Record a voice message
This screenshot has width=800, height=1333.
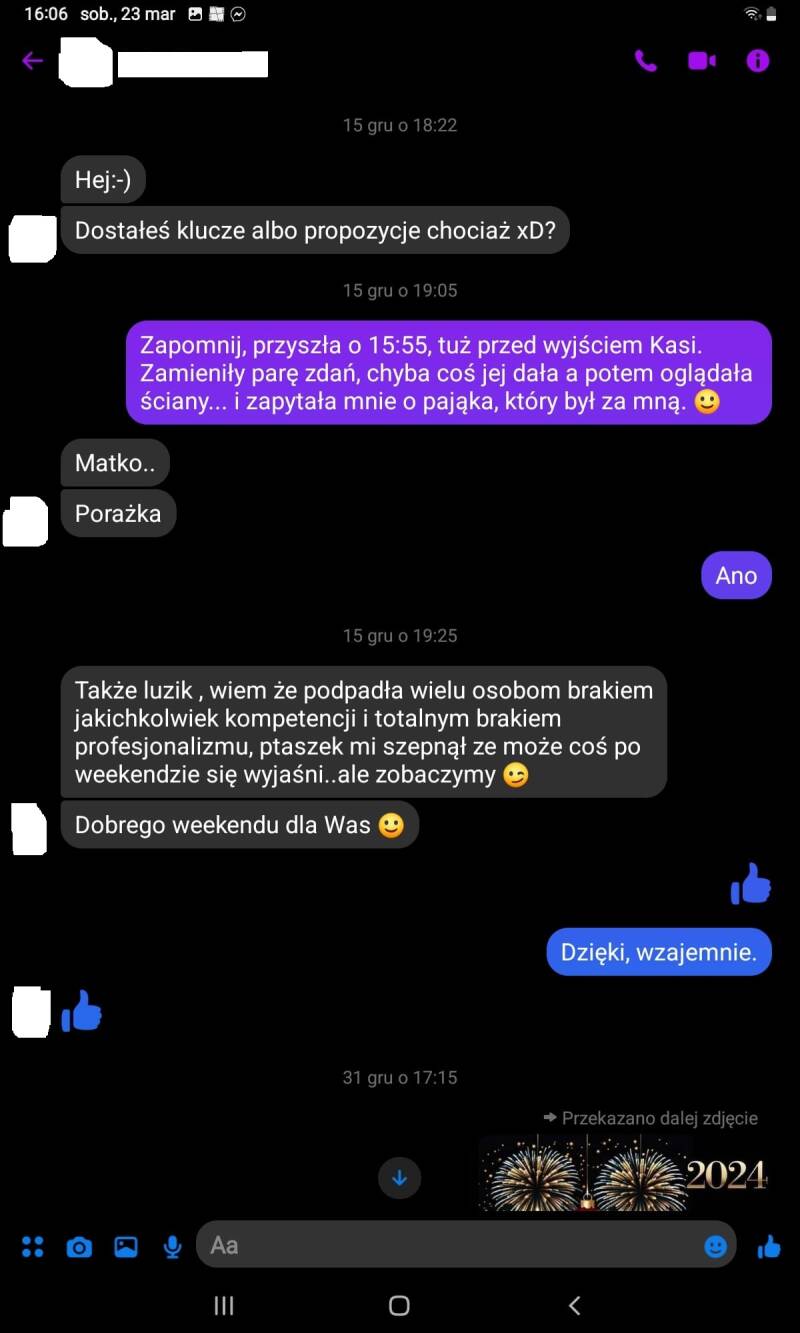tap(173, 1246)
